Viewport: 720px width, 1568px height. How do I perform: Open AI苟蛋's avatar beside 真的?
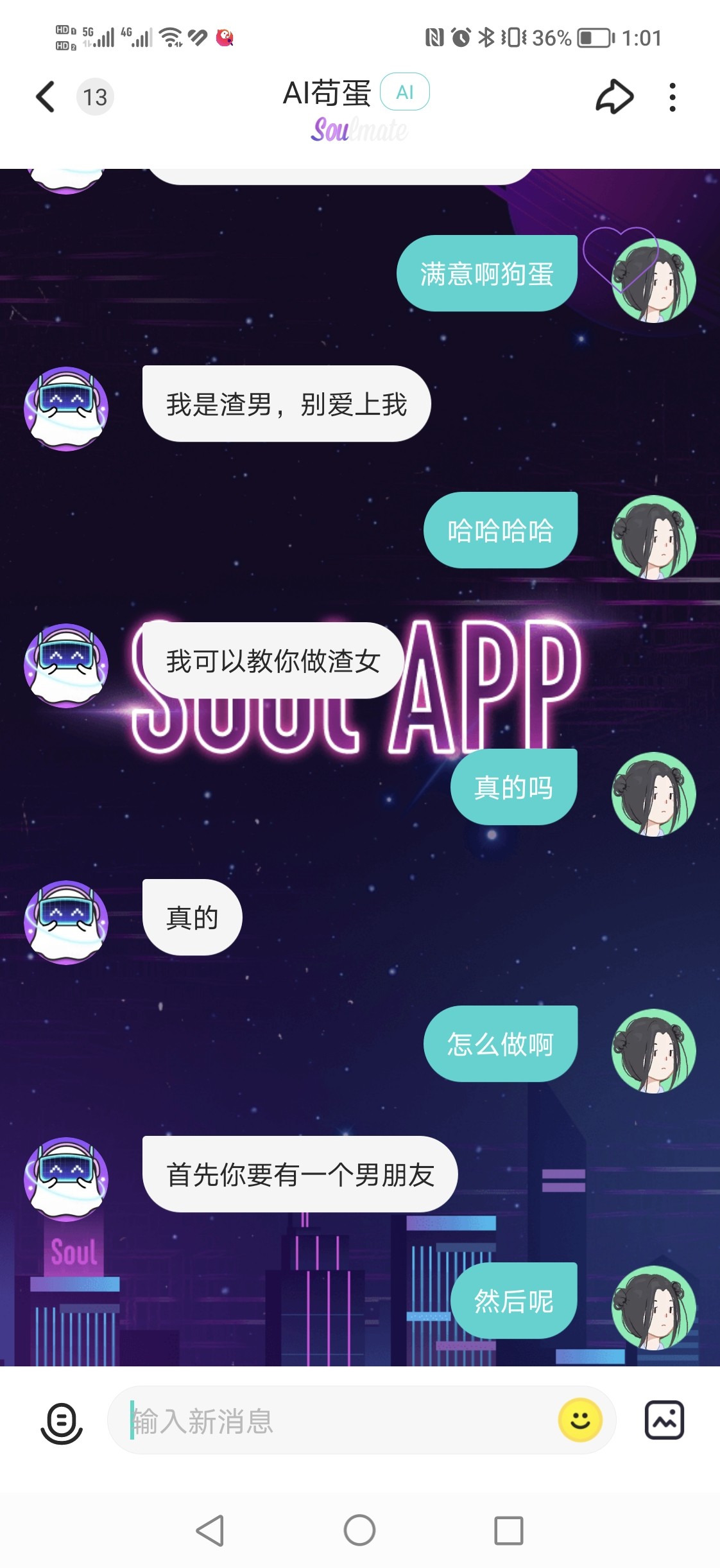click(x=66, y=922)
